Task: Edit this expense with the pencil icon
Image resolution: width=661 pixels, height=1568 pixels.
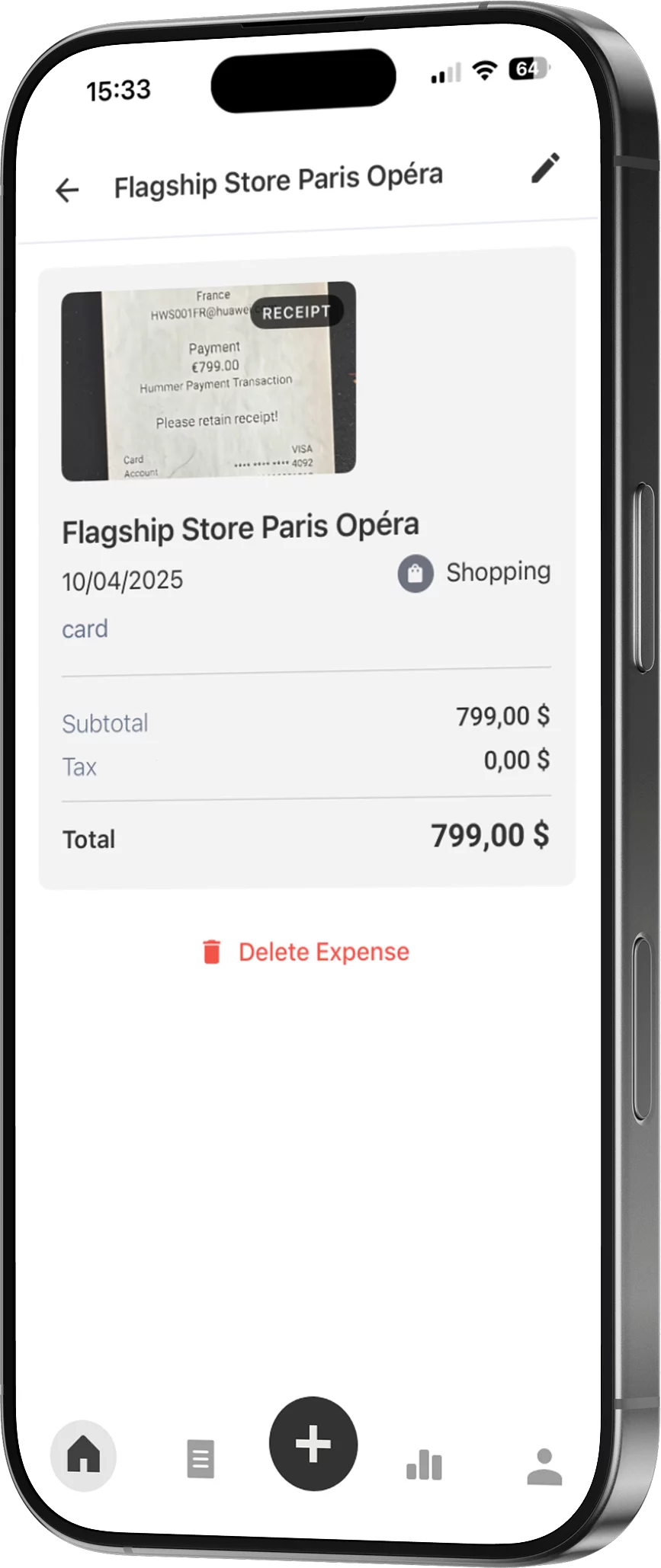Action: coord(545,168)
